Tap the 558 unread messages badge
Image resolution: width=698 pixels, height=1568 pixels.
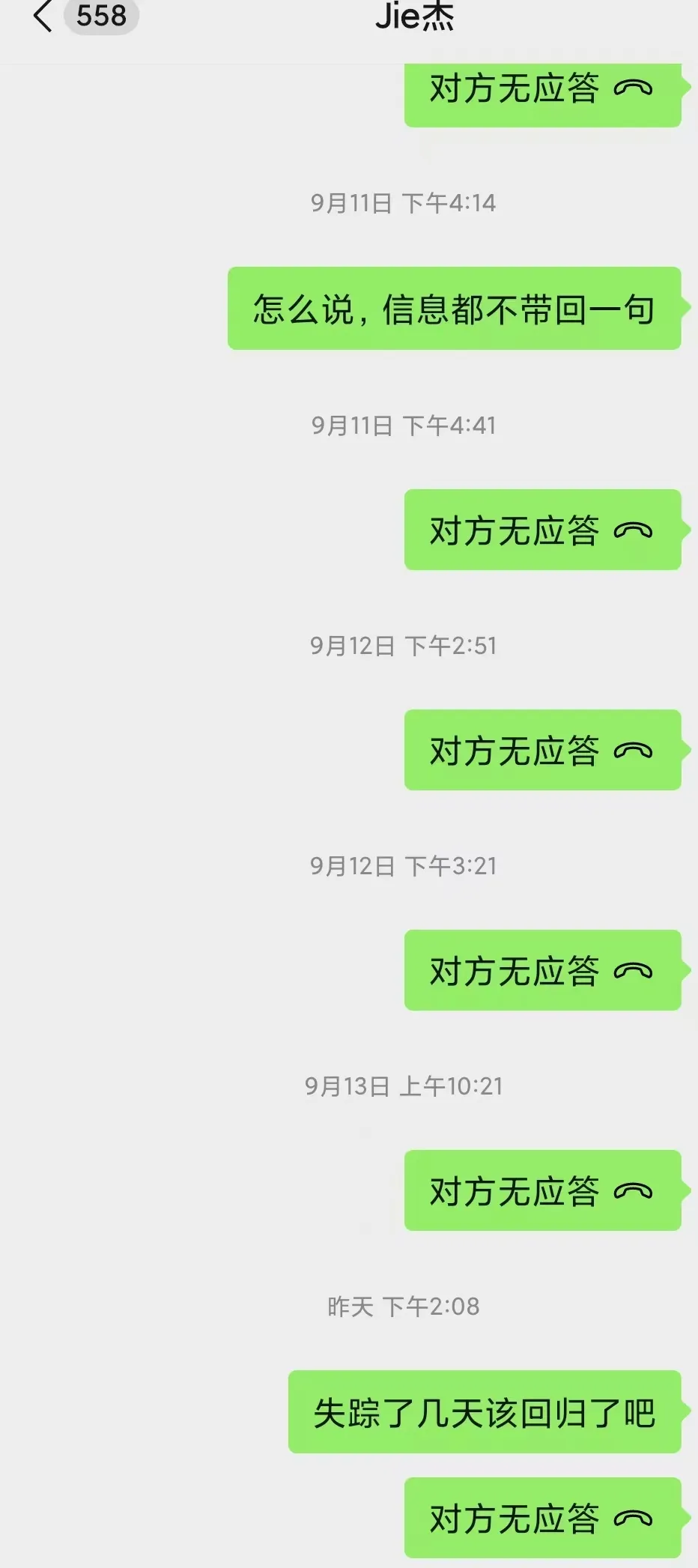(101, 16)
